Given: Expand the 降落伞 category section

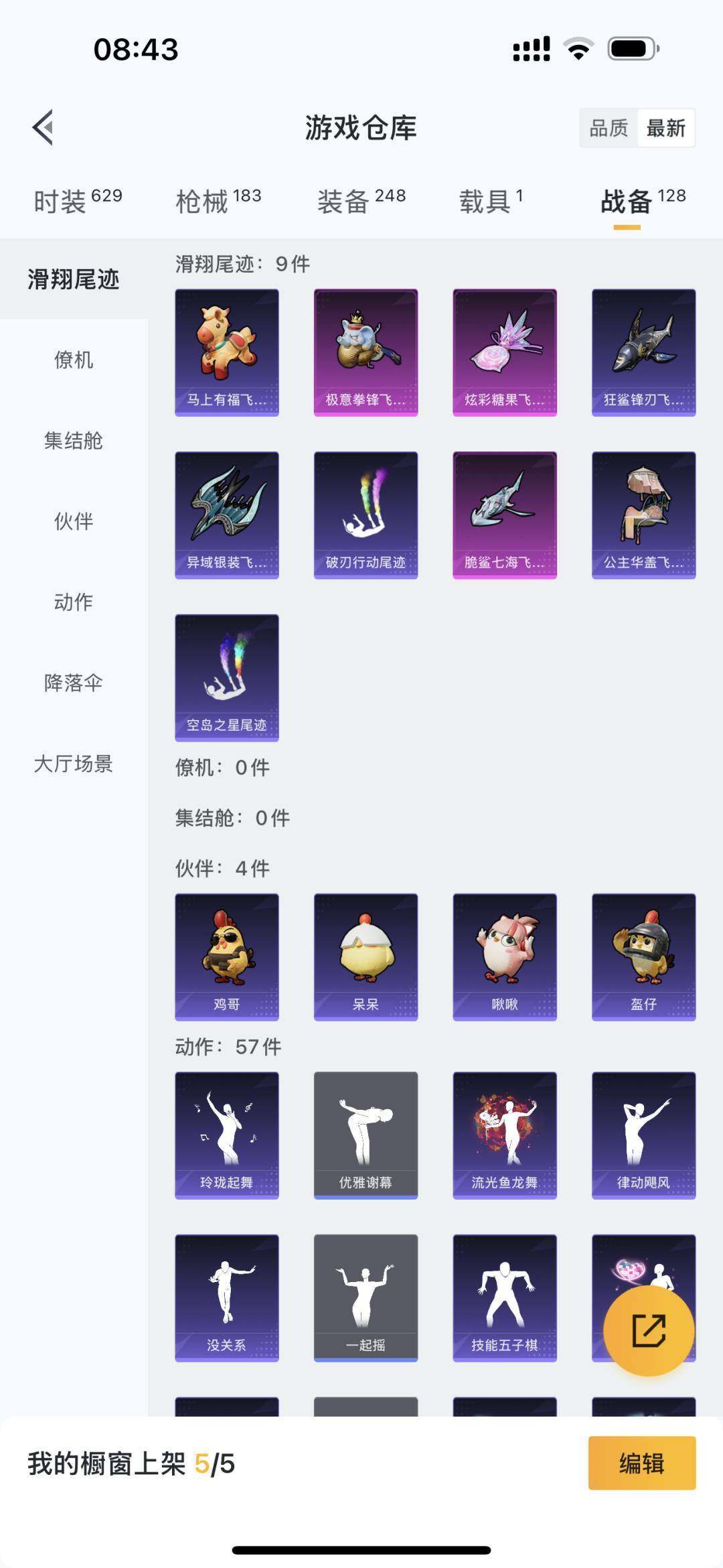Looking at the screenshot, I should coord(74,684).
